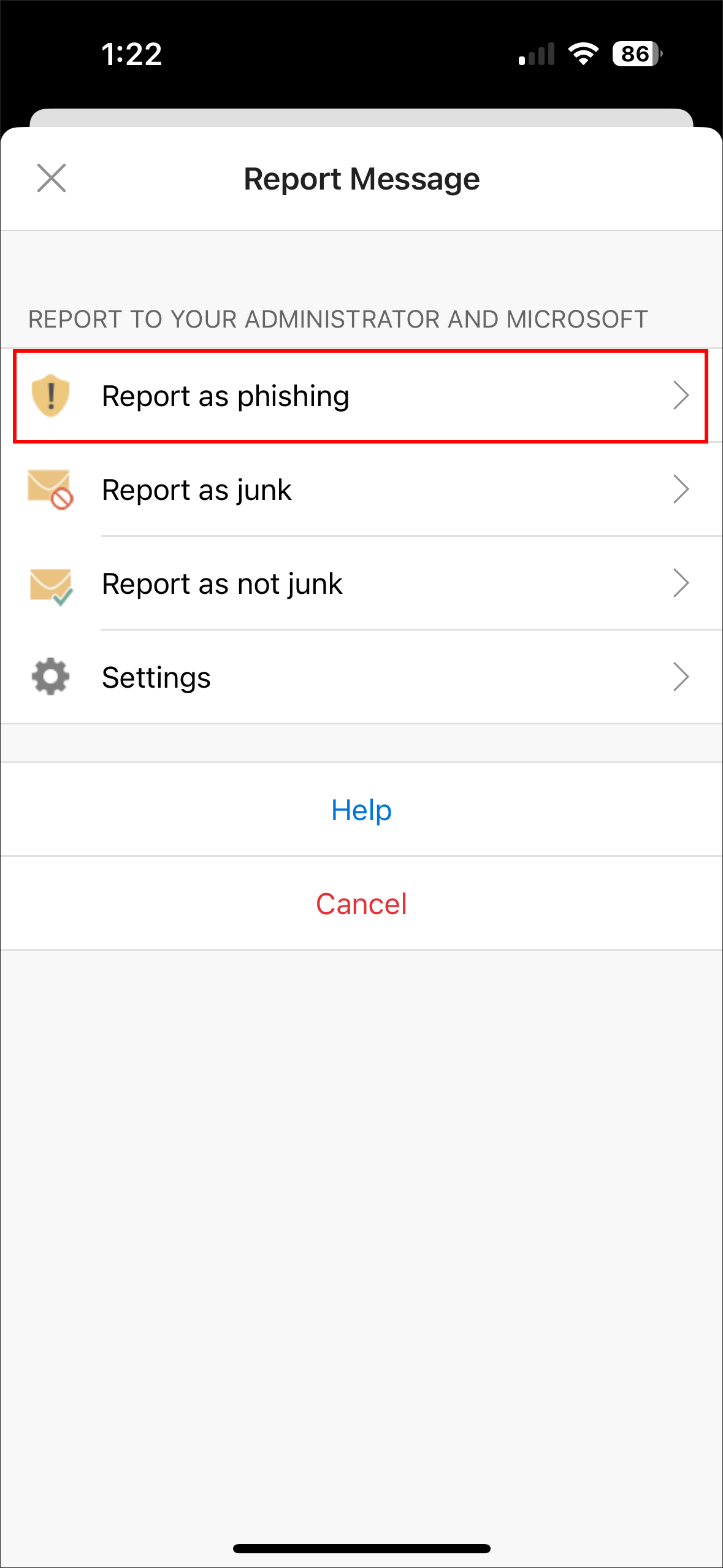The height and width of the screenshot is (1568, 723).
Task: Select Report as not junk
Action: pyautogui.click(x=361, y=584)
